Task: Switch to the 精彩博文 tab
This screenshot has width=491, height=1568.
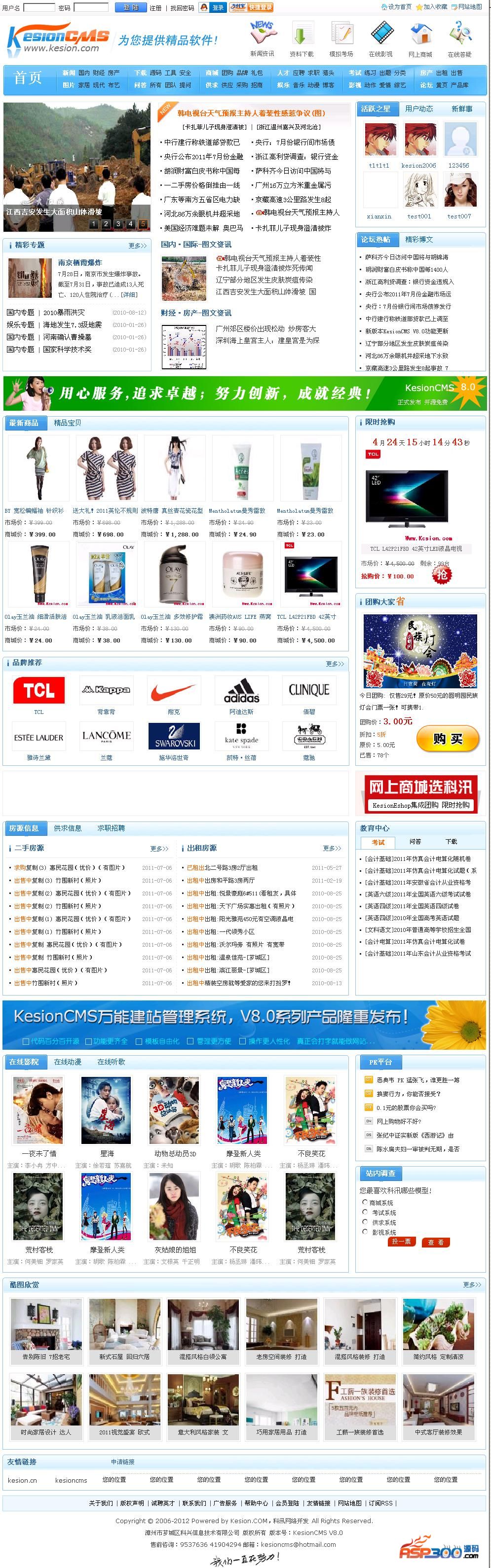Action: point(419,239)
